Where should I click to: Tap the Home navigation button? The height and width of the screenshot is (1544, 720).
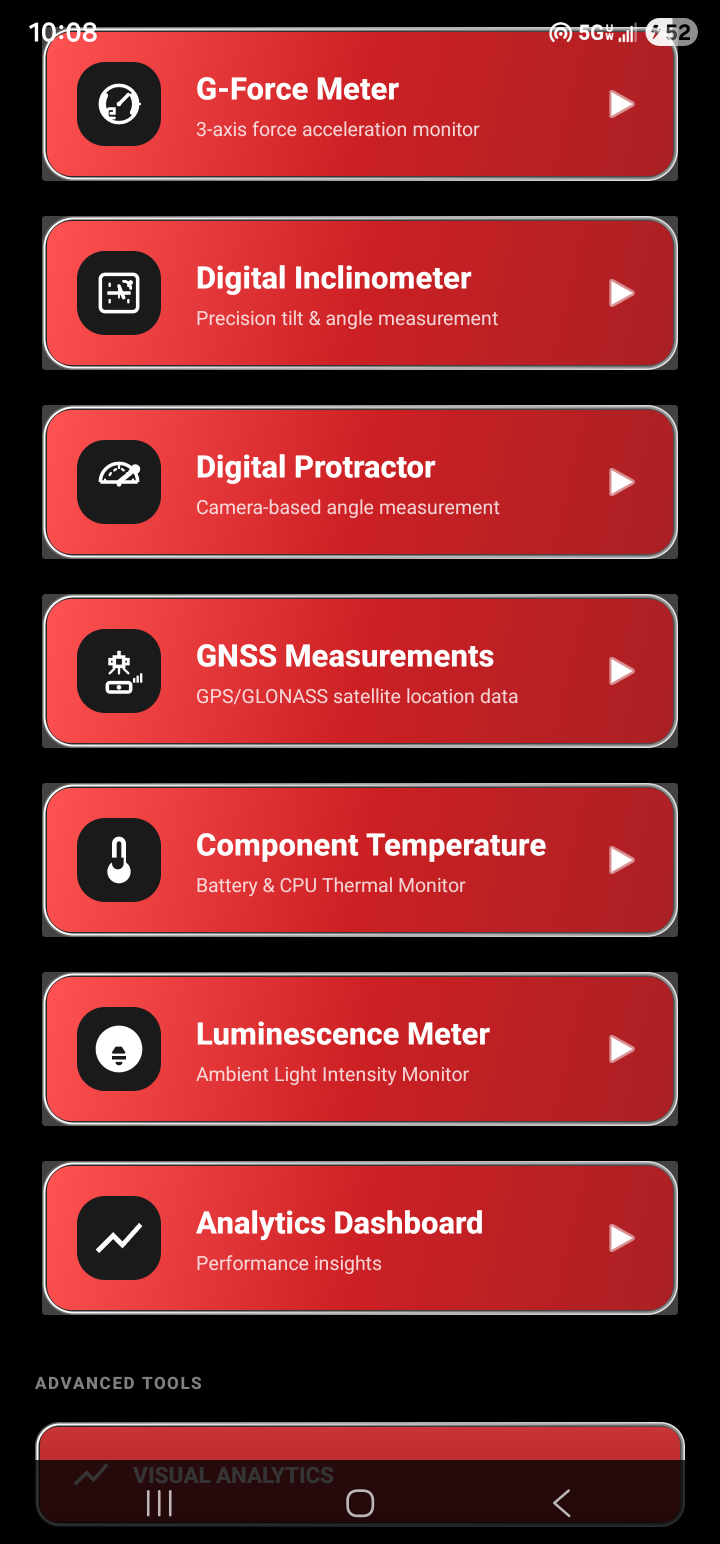point(360,1502)
